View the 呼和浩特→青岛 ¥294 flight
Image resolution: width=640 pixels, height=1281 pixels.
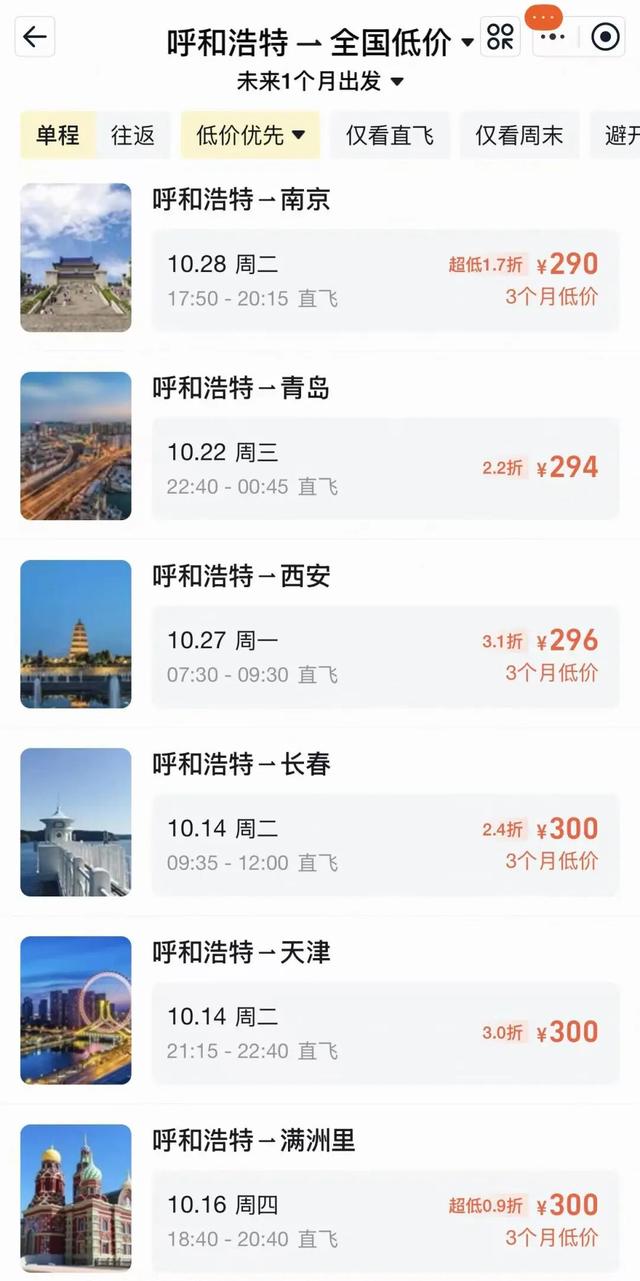pyautogui.click(x=385, y=468)
